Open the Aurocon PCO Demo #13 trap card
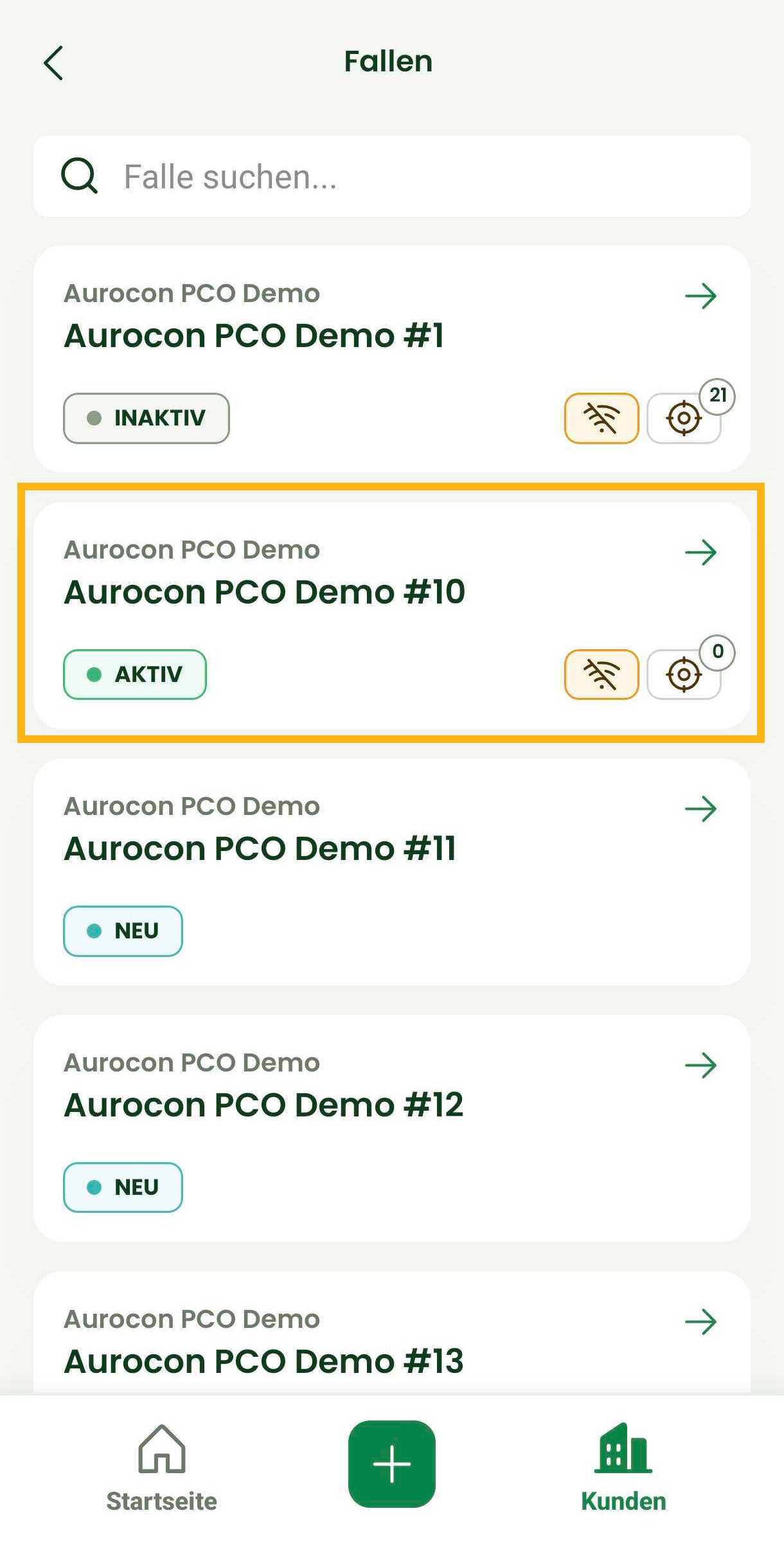Screen dimensions: 784x1567 pyautogui.click(x=321, y=1343)
